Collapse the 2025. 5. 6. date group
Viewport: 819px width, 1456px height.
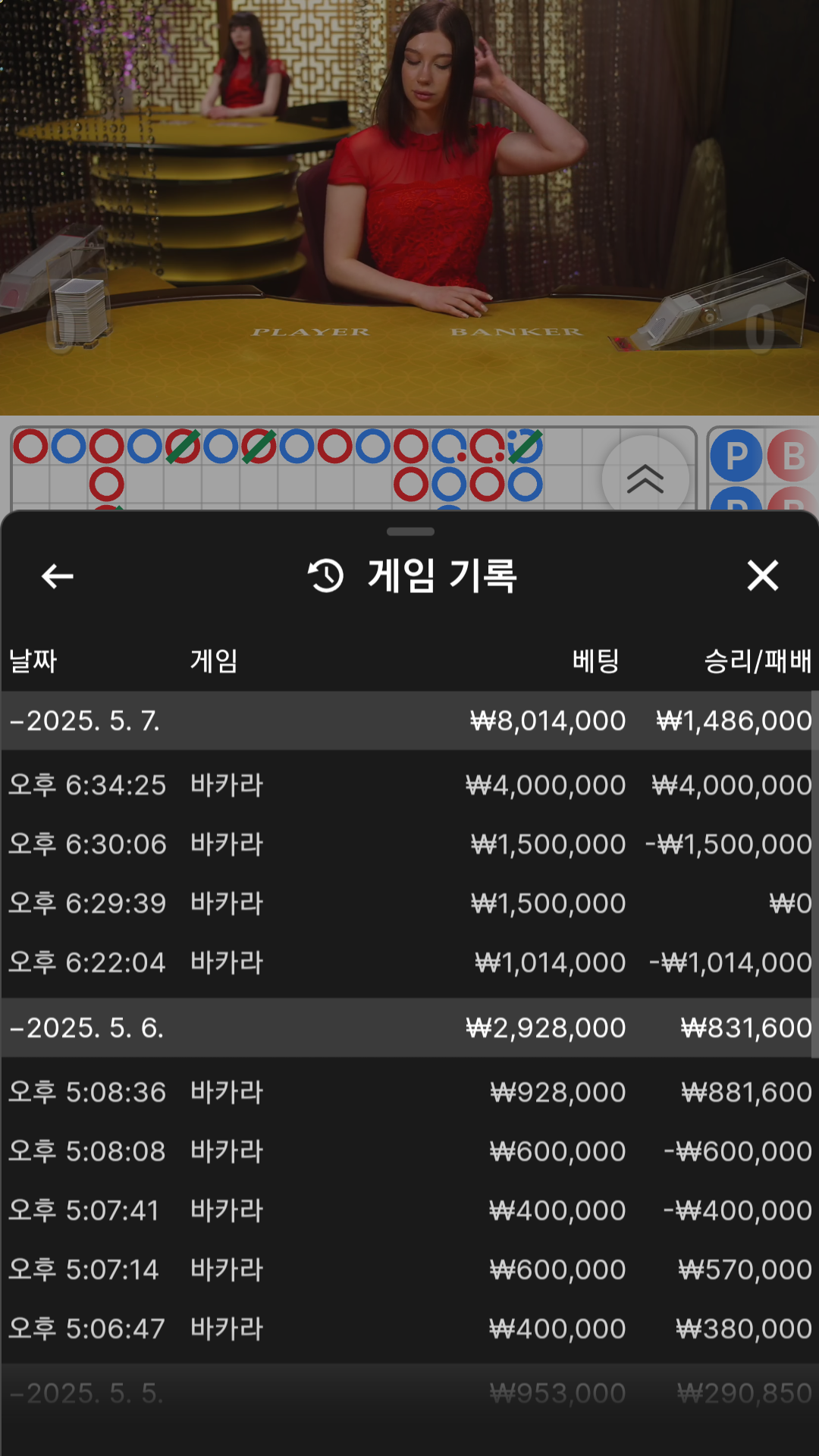pyautogui.click(x=409, y=1028)
